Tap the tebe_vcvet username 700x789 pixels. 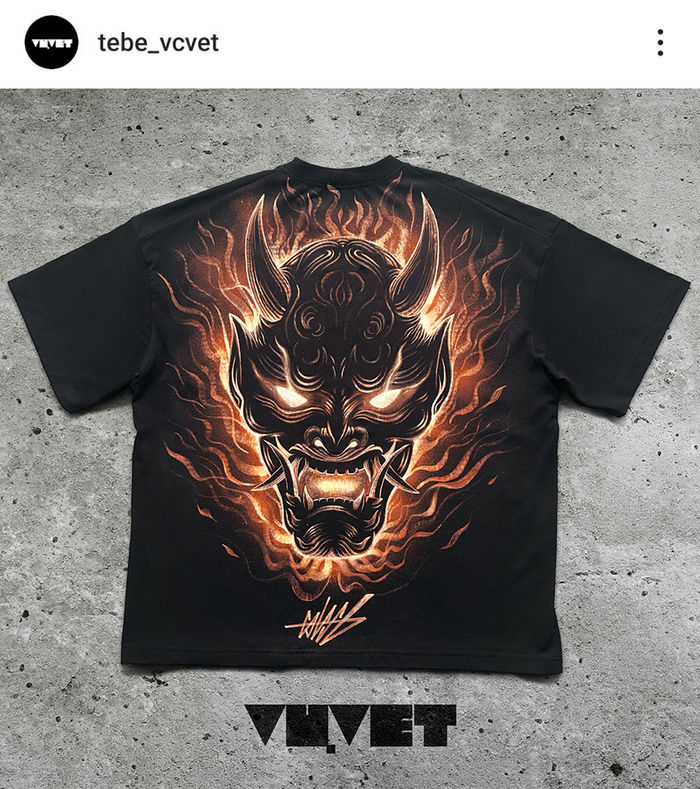tap(158, 43)
